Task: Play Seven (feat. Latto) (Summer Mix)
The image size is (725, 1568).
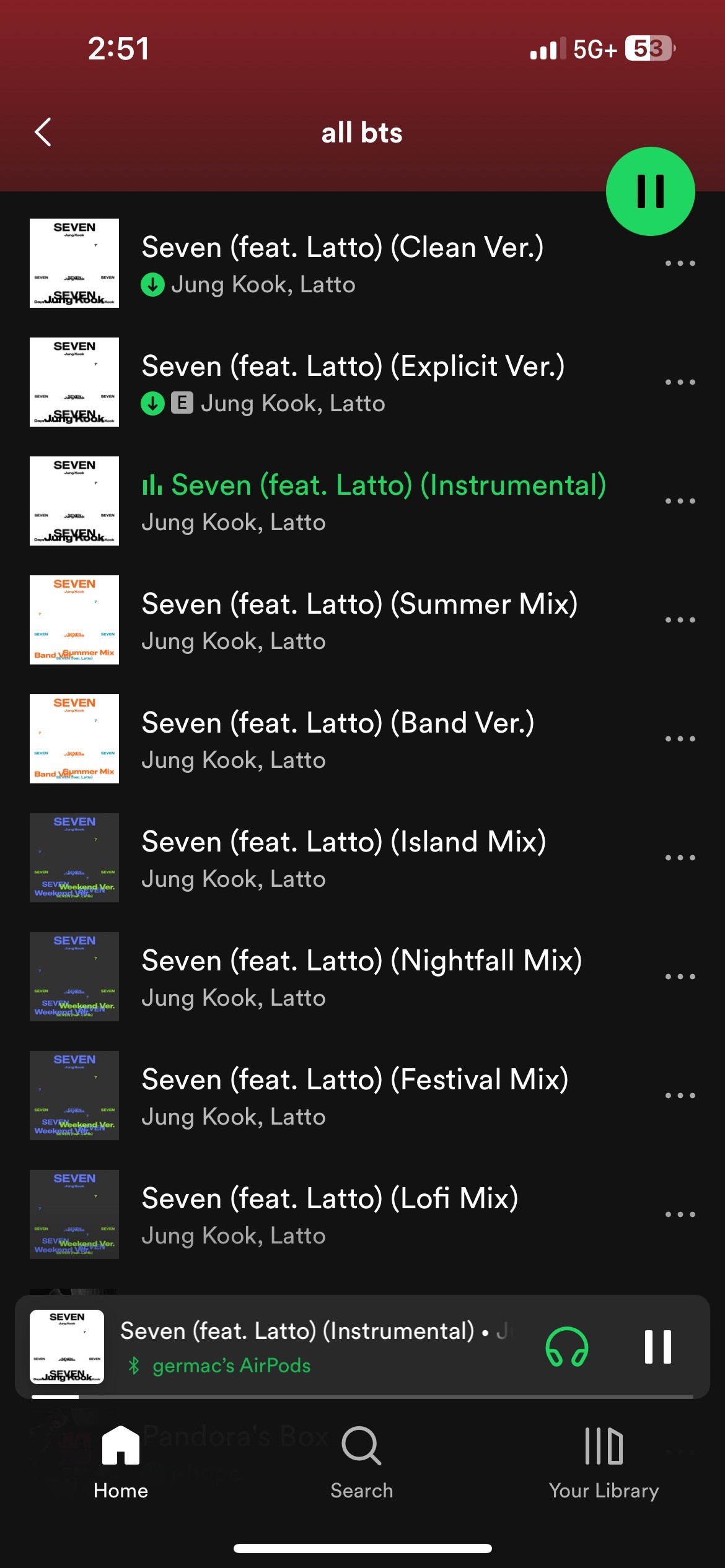Action: click(359, 604)
